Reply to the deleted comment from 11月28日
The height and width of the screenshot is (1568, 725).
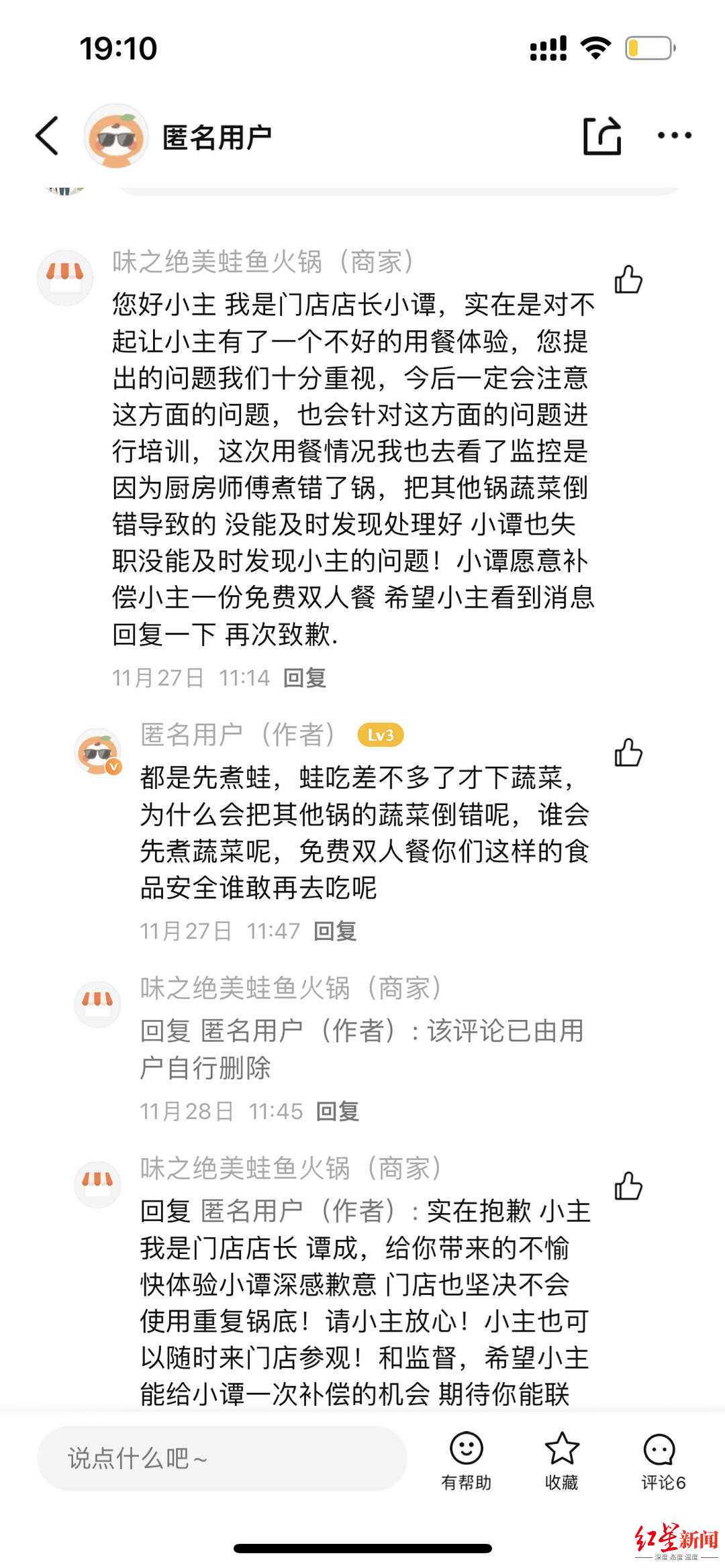tap(338, 1111)
